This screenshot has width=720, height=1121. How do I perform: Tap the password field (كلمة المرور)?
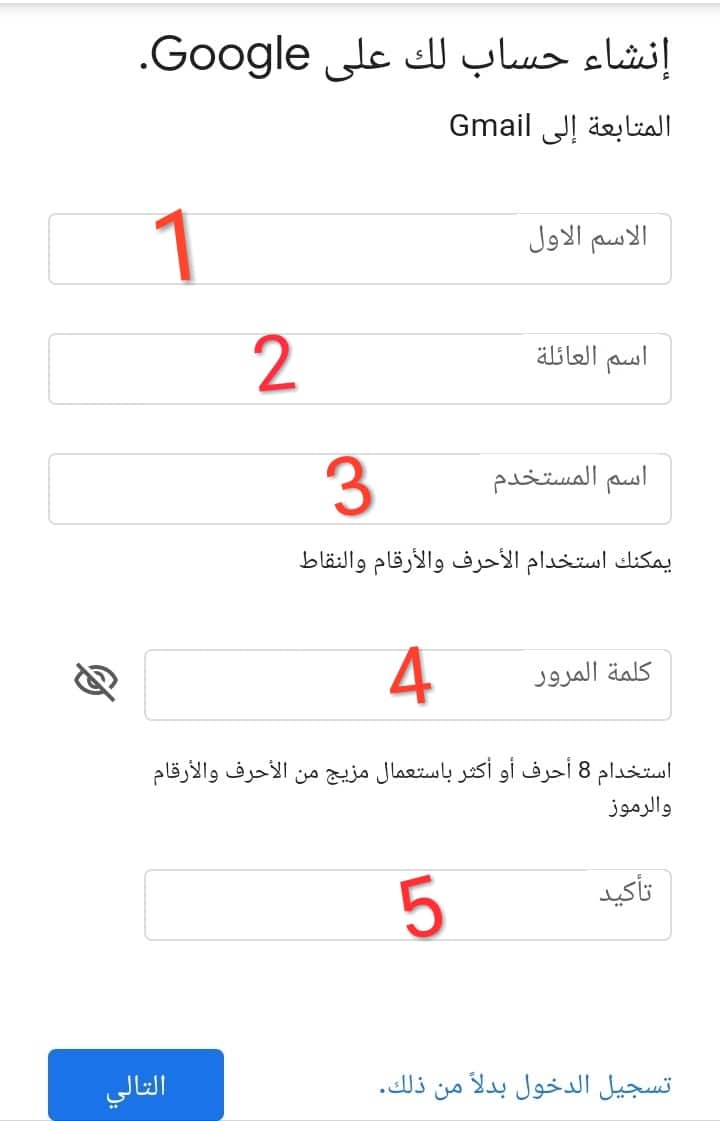coord(408,685)
